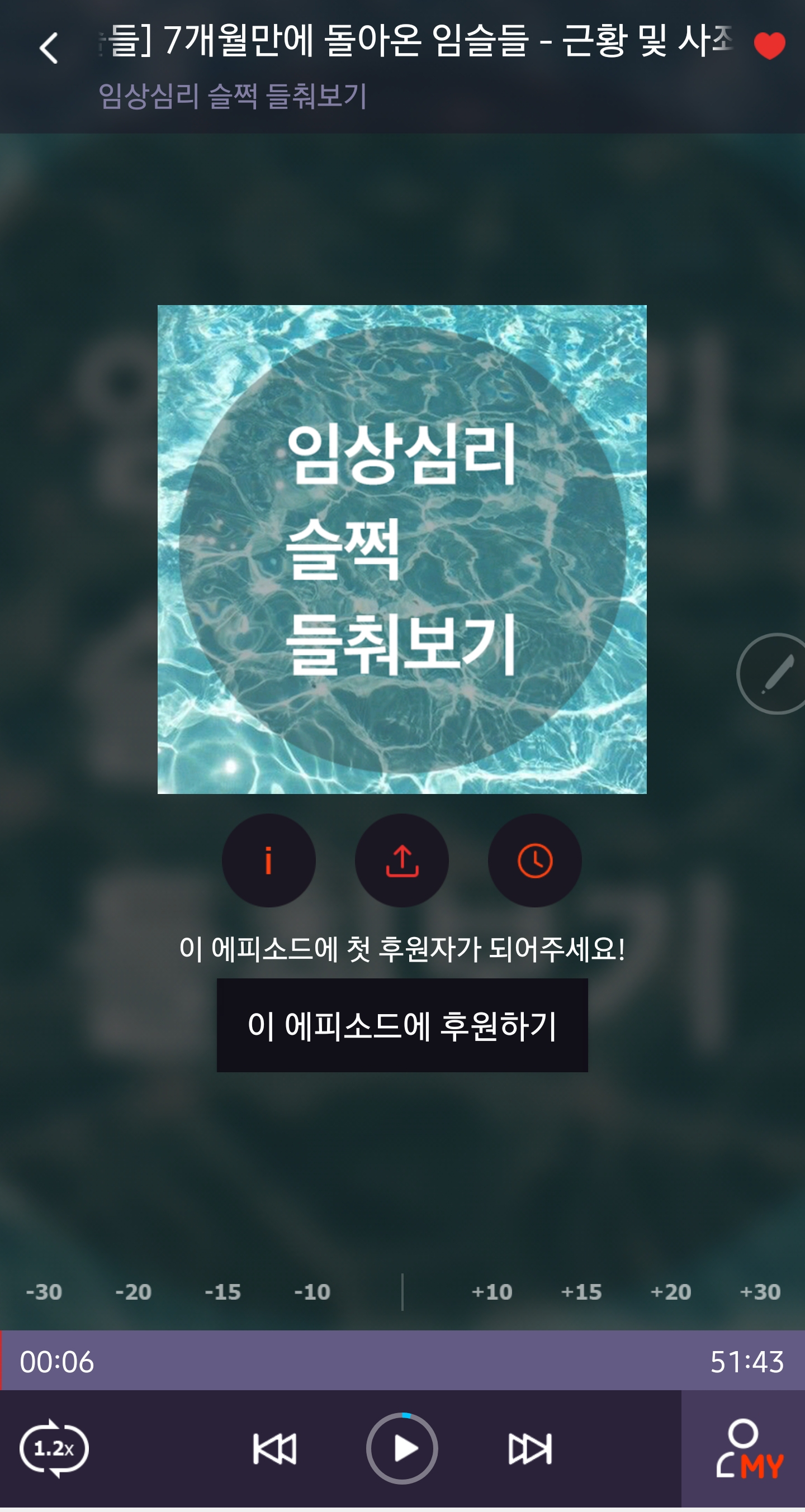Play the episode

coord(402,1449)
